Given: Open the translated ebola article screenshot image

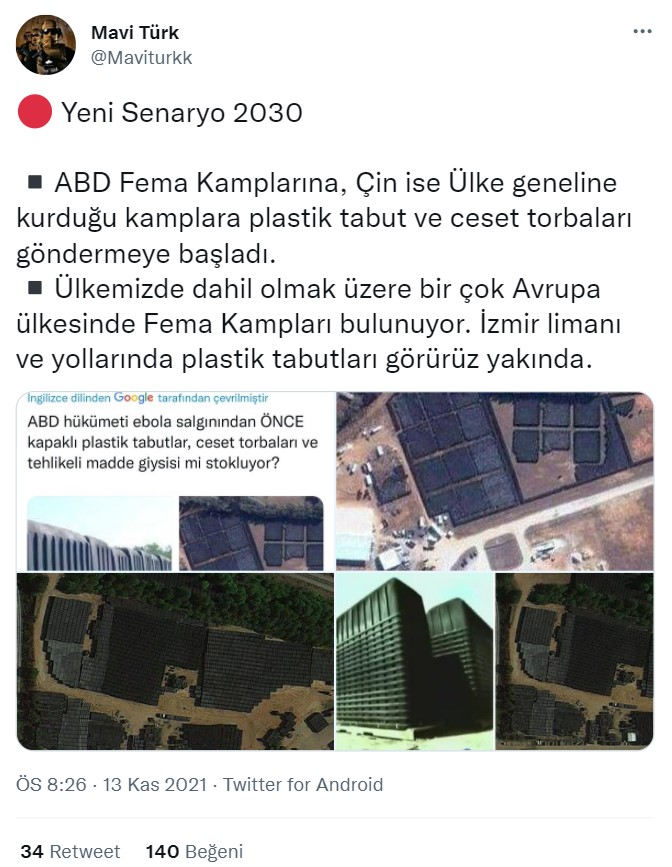Looking at the screenshot, I should coord(175,480).
